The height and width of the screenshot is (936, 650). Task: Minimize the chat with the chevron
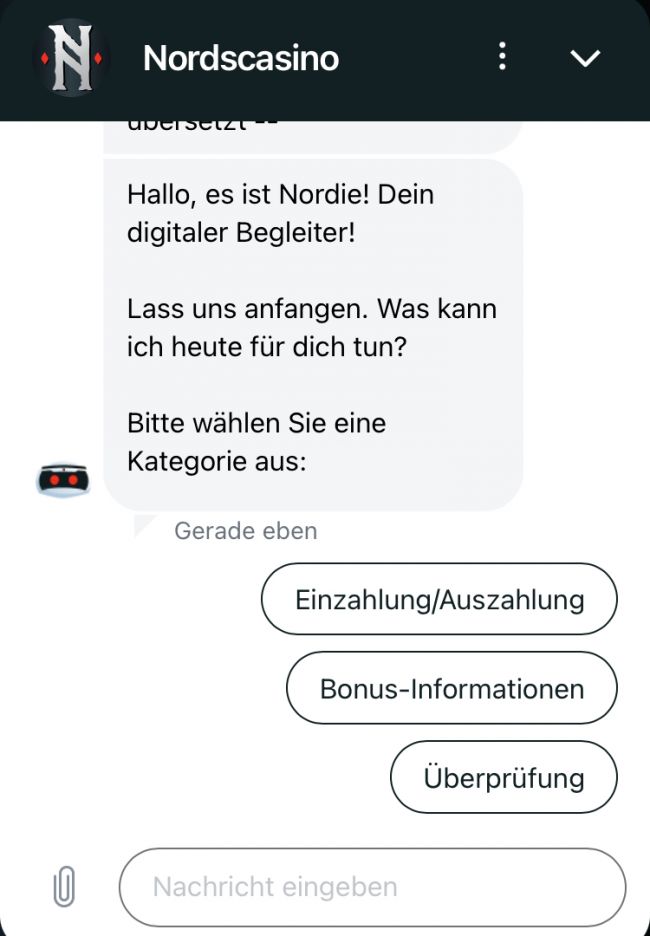(585, 58)
